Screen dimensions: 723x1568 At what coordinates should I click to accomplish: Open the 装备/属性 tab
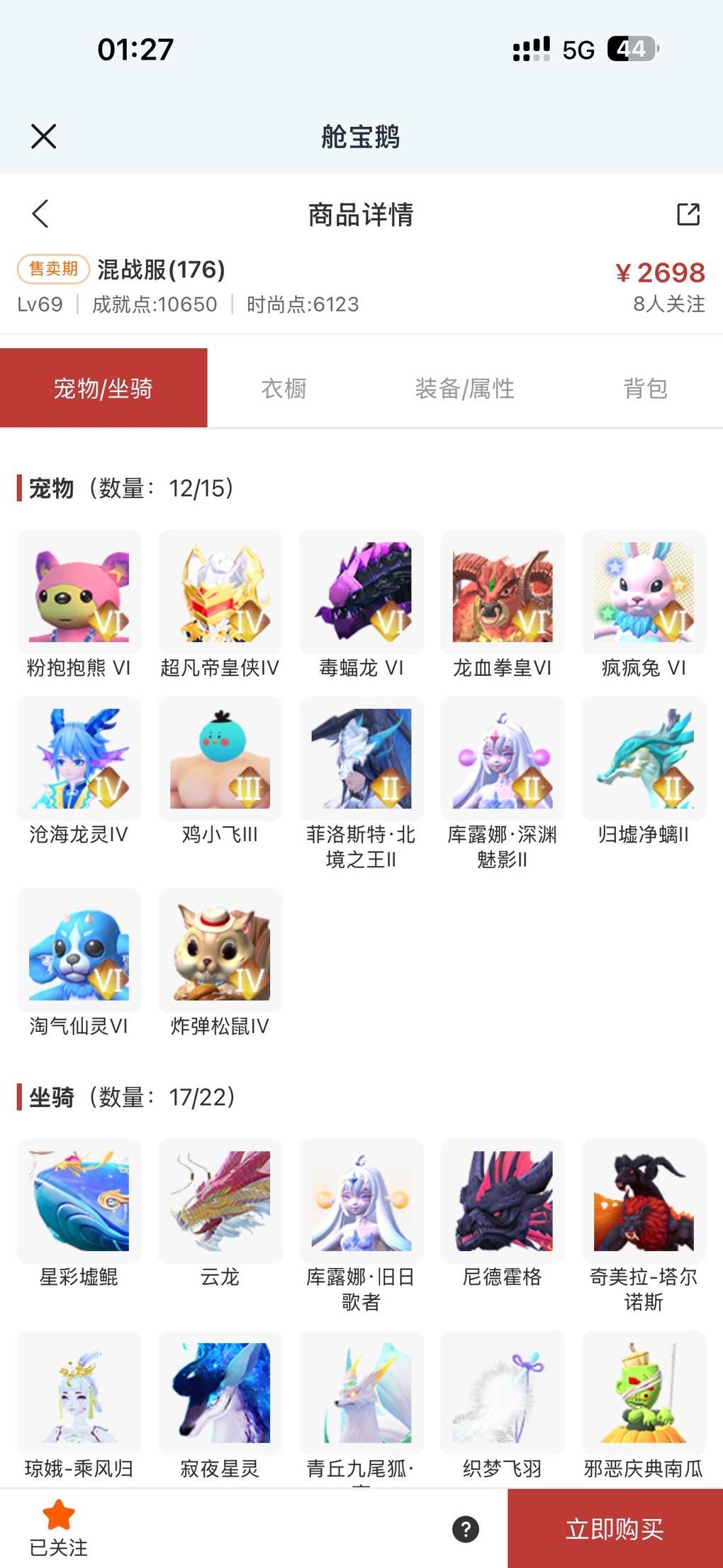click(464, 389)
